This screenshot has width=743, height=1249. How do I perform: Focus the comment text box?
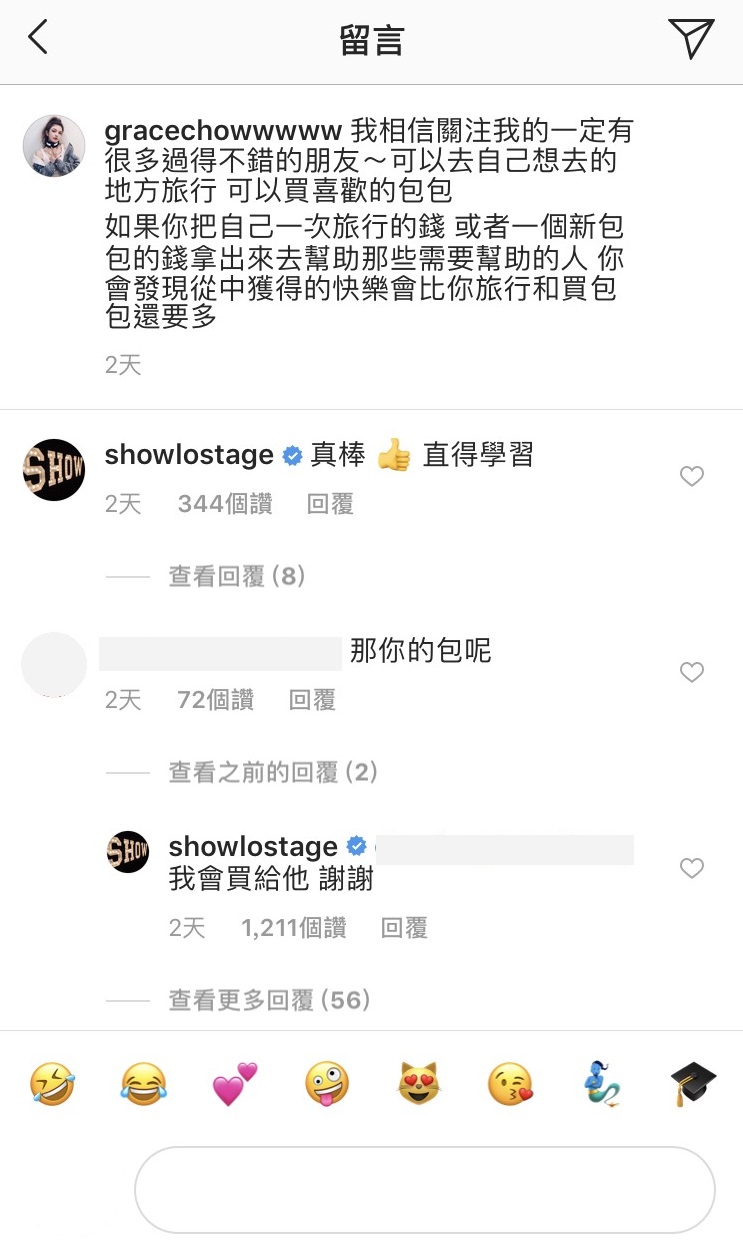(x=424, y=1190)
